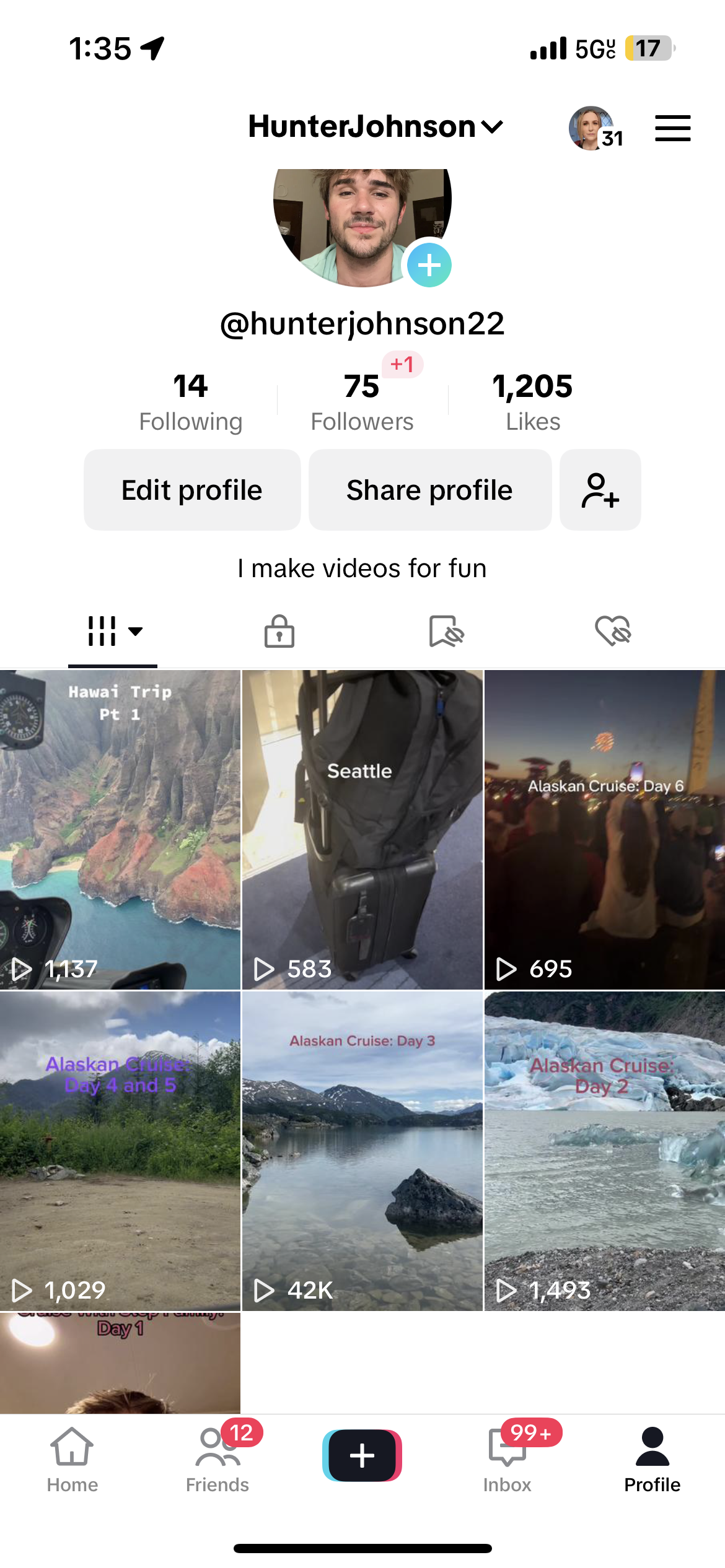Image resolution: width=725 pixels, height=1568 pixels.
Task: Tap the blue plus on profile photo
Action: [x=429, y=265]
